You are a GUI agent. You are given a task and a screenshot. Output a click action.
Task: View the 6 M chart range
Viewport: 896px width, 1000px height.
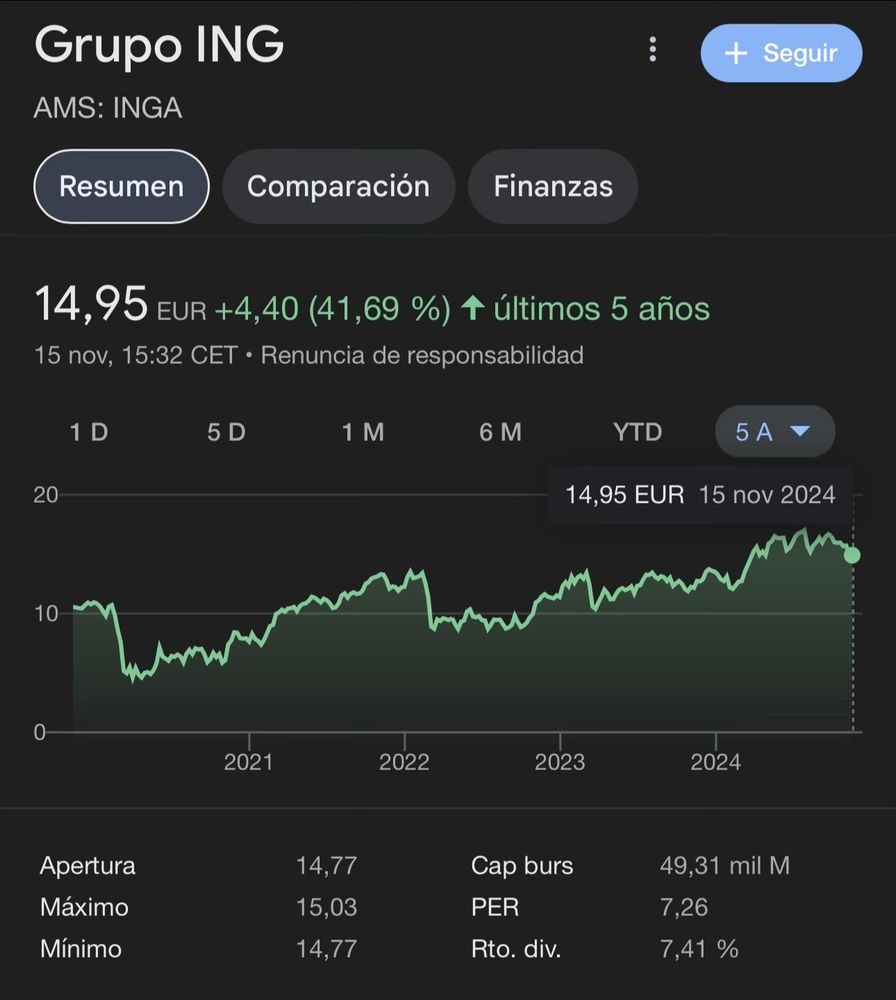[x=500, y=432]
